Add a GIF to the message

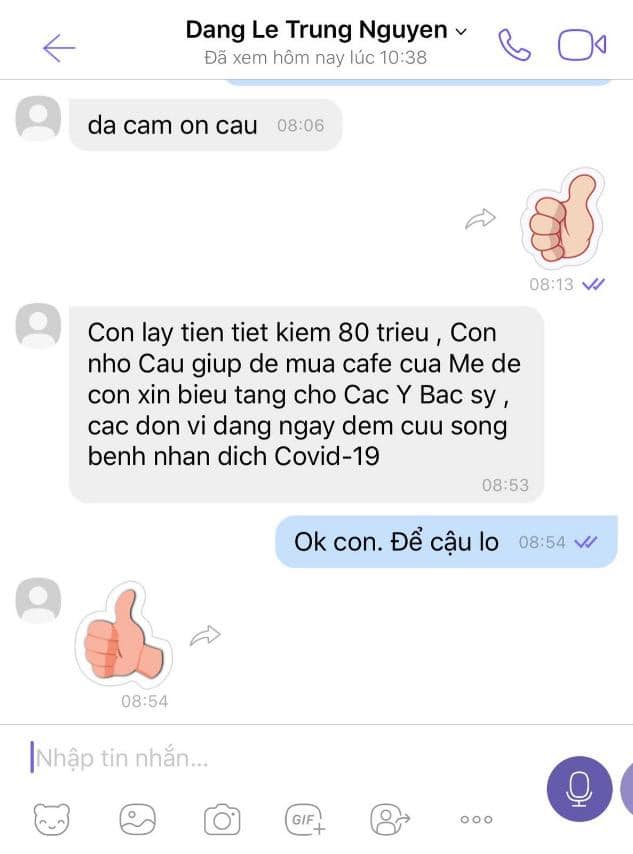(x=305, y=820)
